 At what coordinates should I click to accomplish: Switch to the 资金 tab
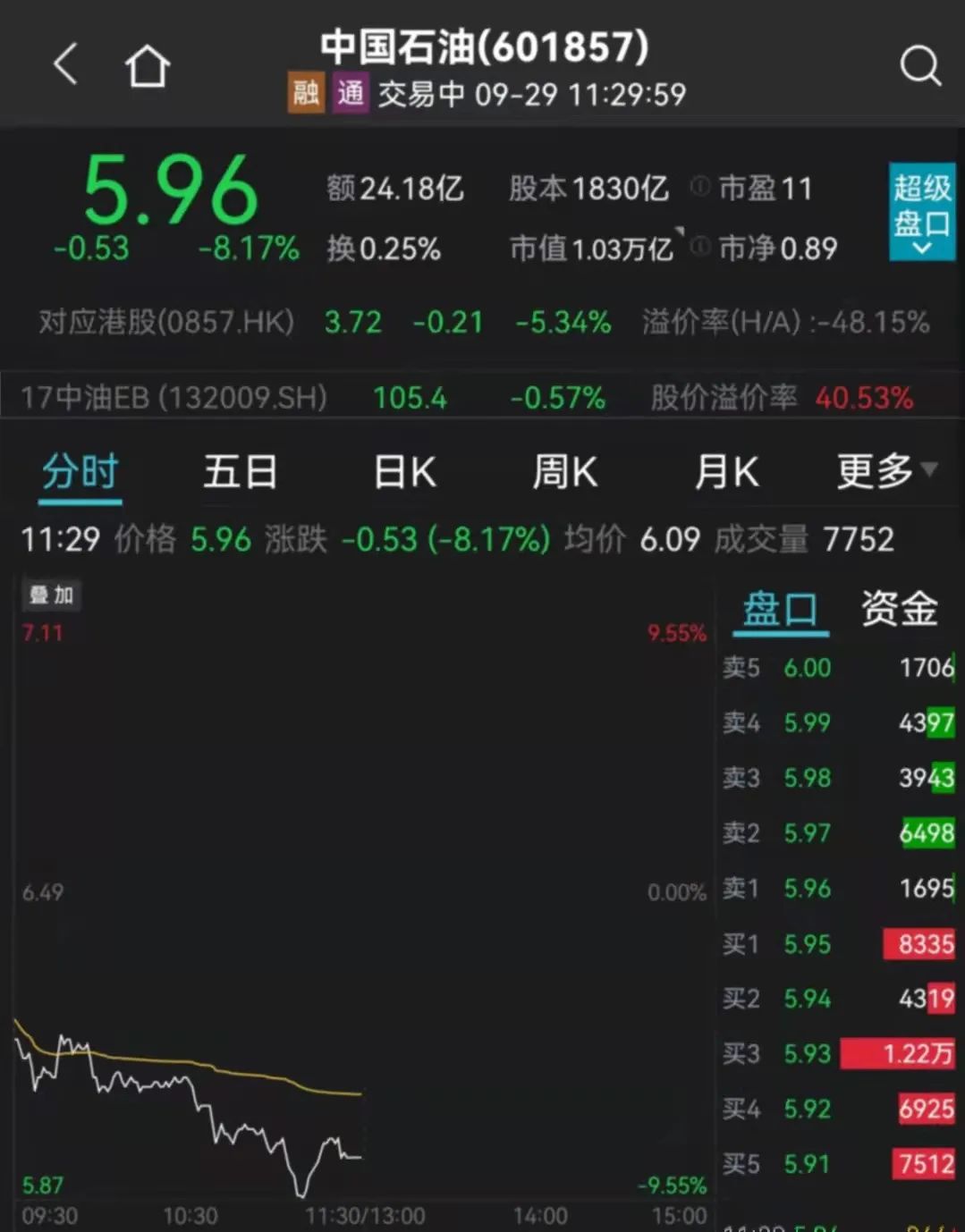click(899, 610)
